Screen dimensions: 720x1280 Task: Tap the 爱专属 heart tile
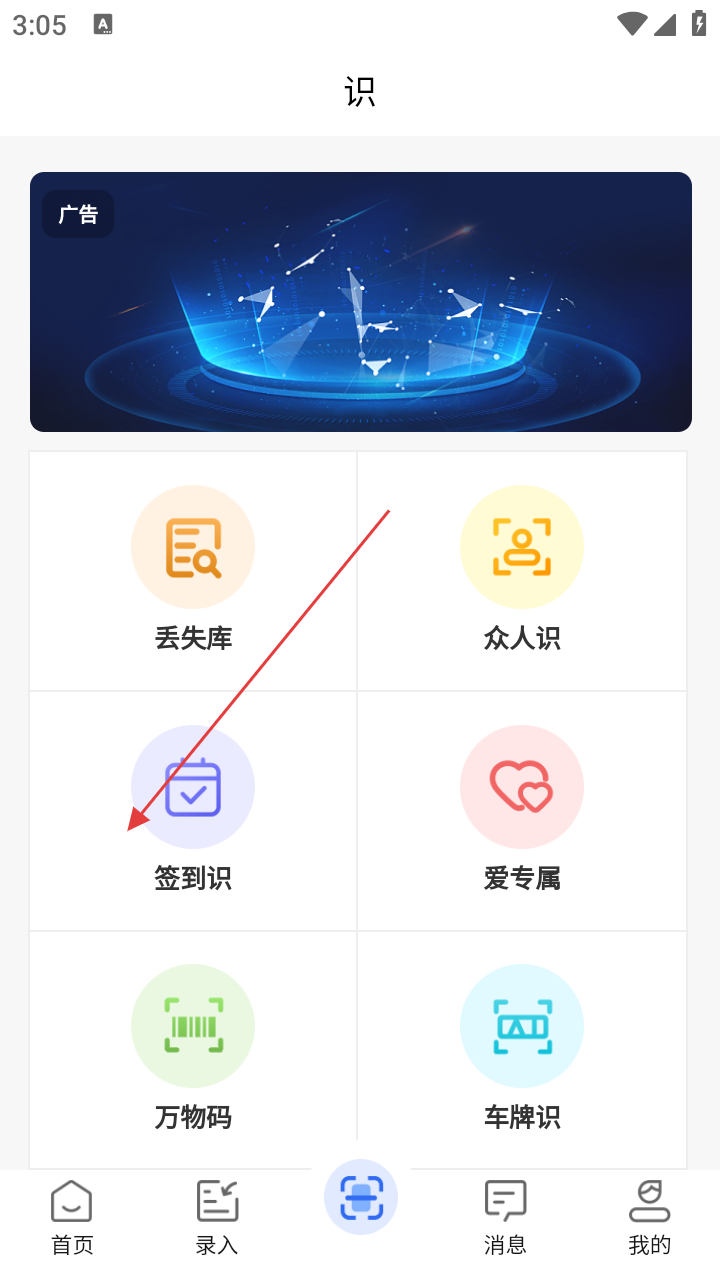(x=522, y=810)
